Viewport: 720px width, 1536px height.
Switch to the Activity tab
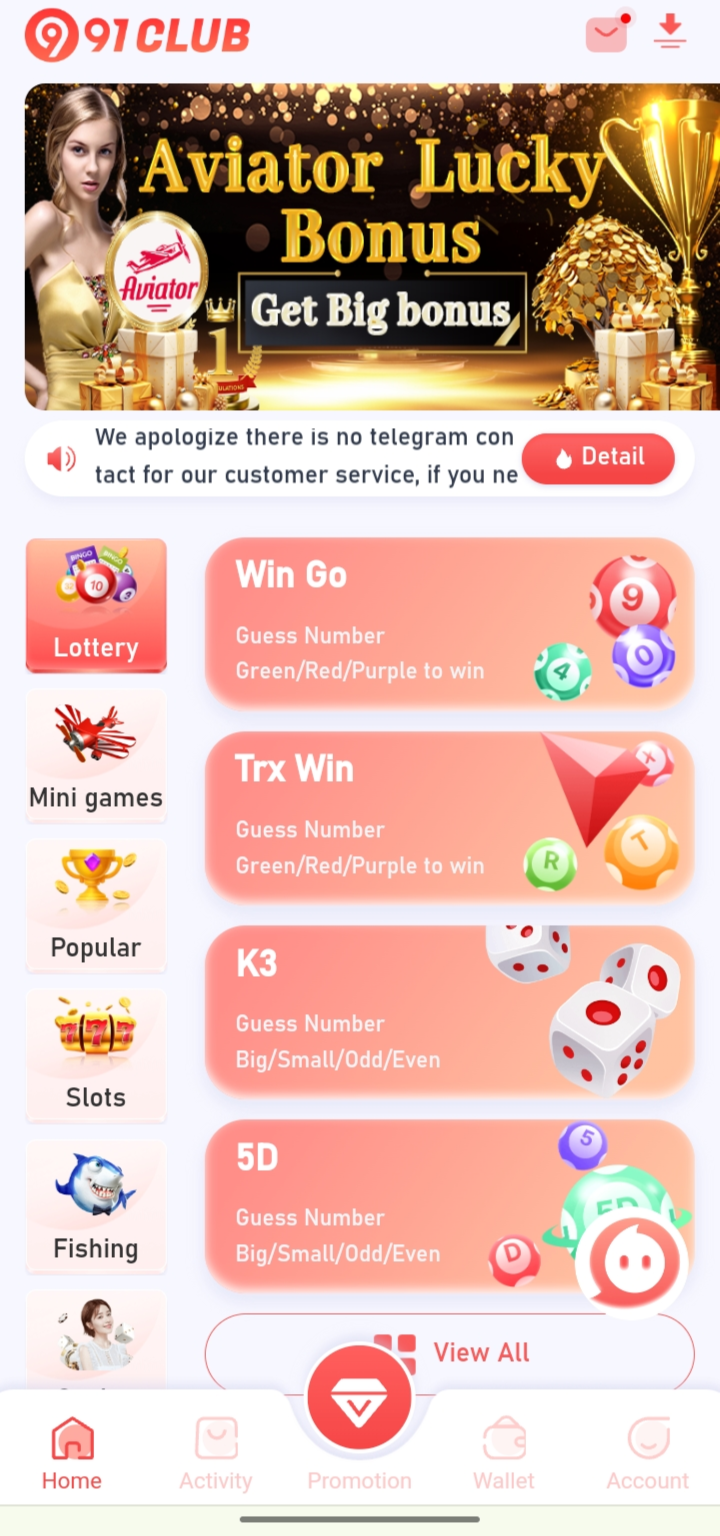216,1455
